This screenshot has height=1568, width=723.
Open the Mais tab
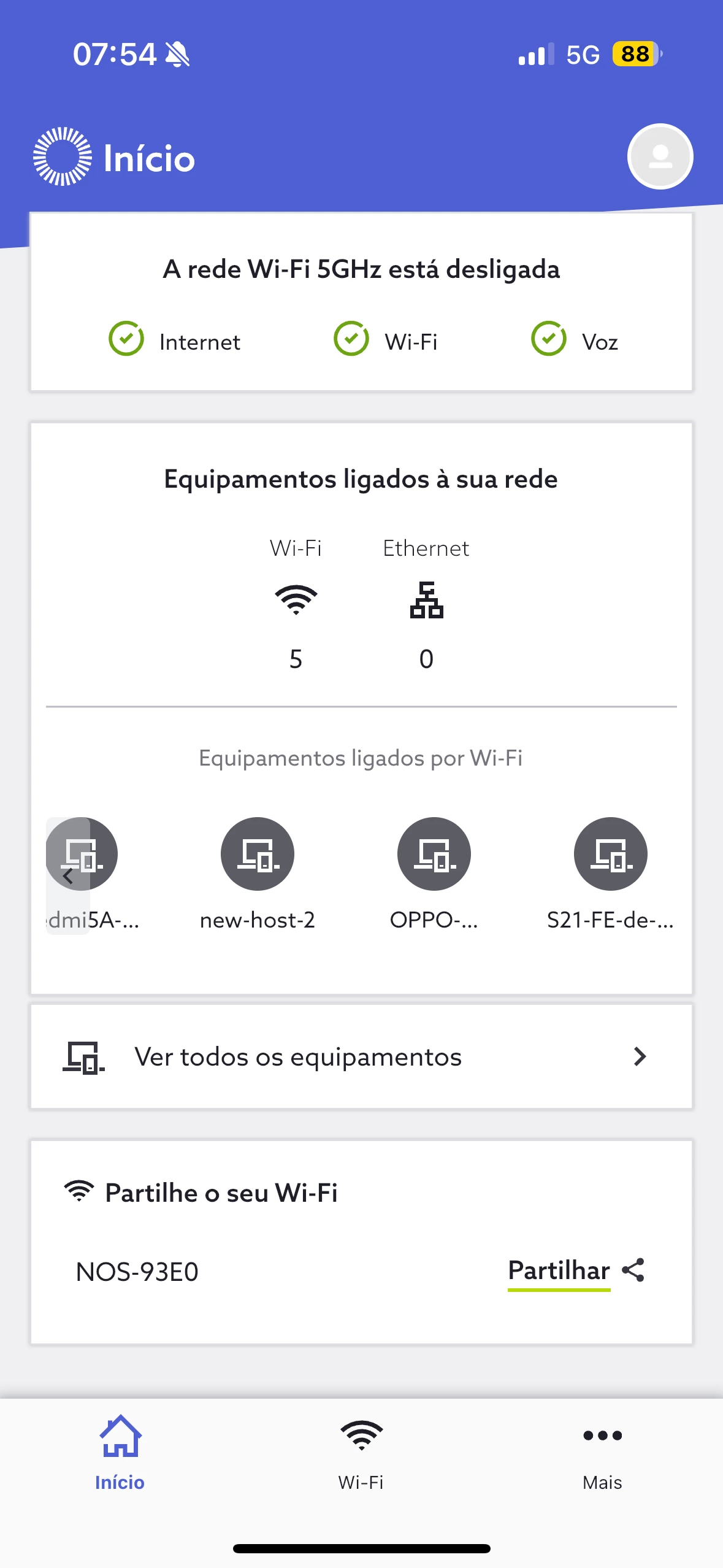coord(602,1453)
